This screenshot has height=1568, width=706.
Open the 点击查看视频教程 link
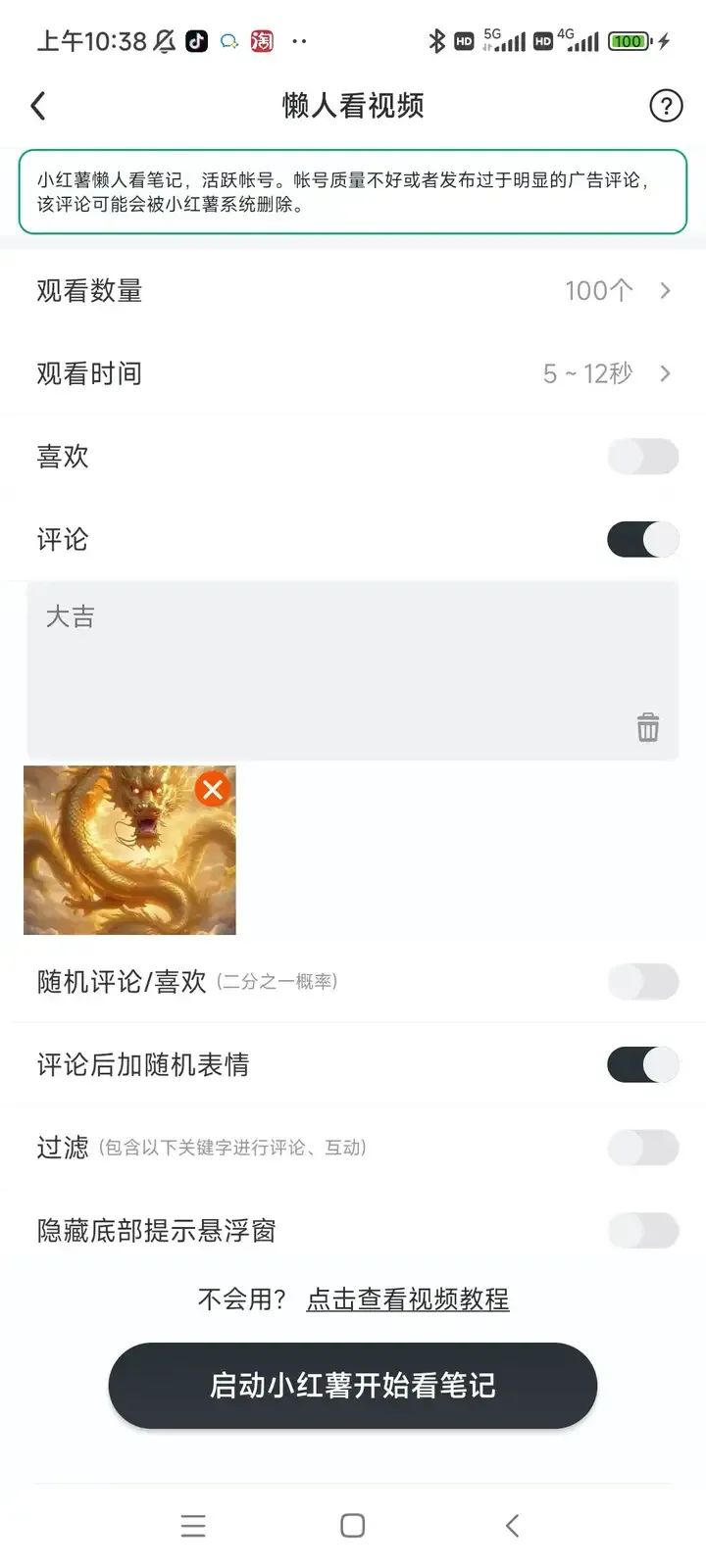point(408,1299)
